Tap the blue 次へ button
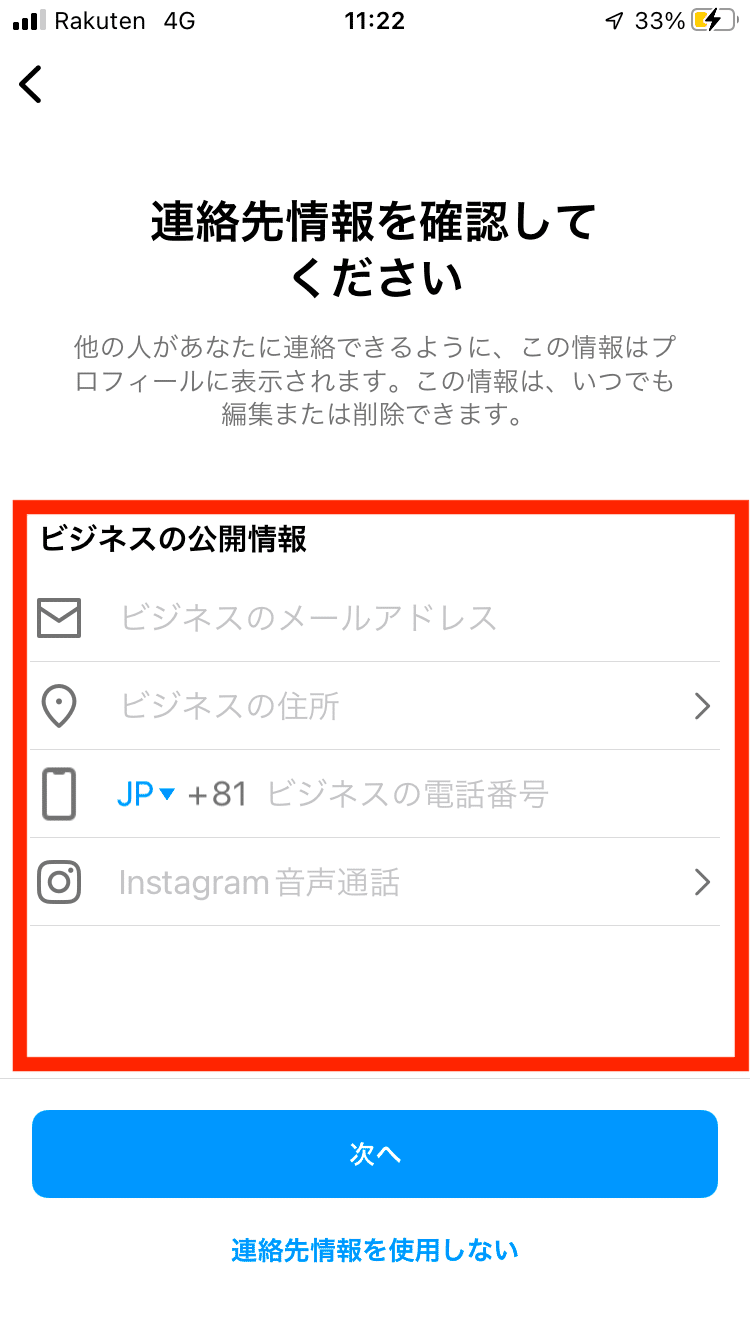This screenshot has width=750, height=1334. point(375,1154)
